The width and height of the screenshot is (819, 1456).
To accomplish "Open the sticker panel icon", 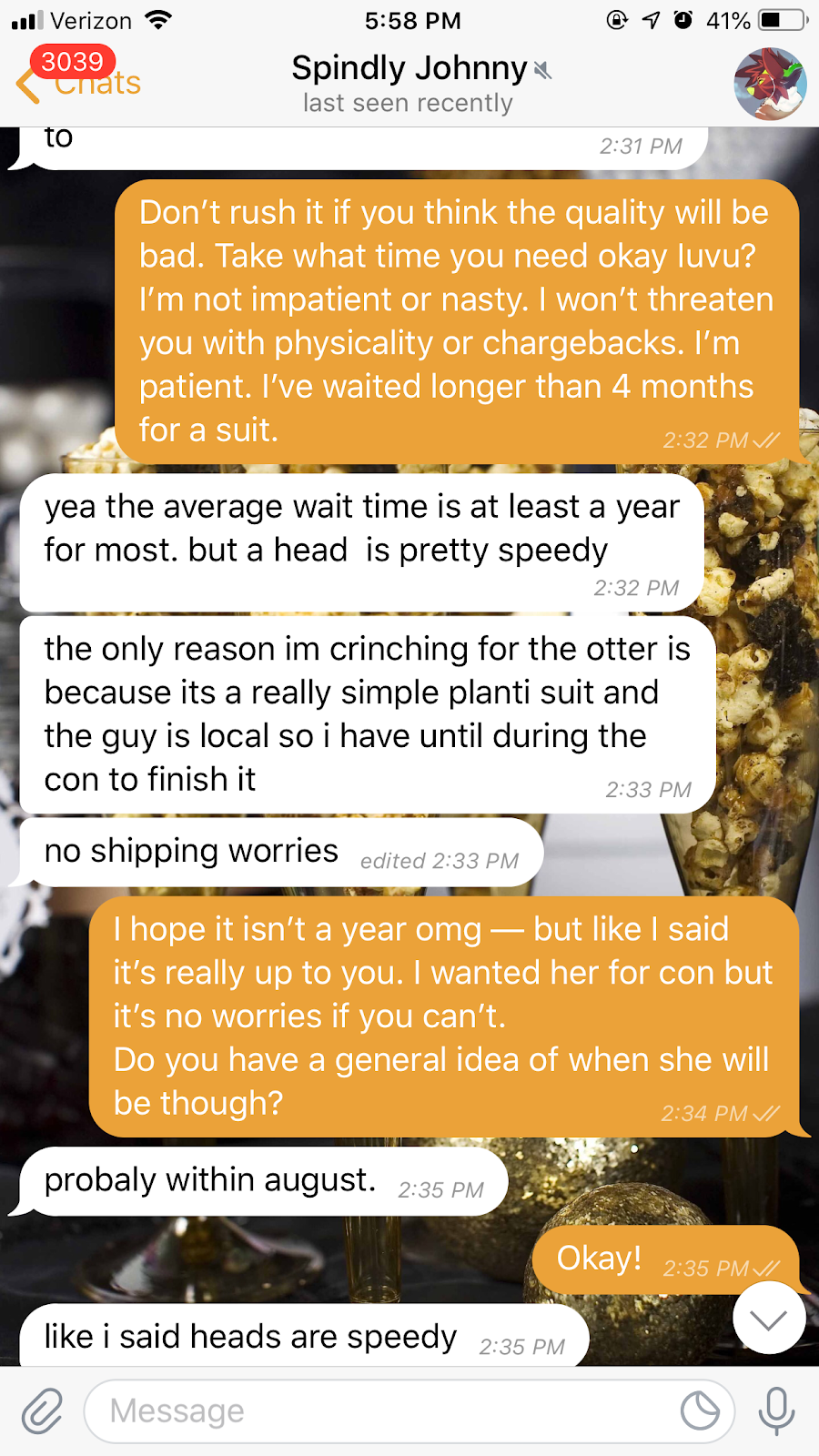I will point(700,1411).
